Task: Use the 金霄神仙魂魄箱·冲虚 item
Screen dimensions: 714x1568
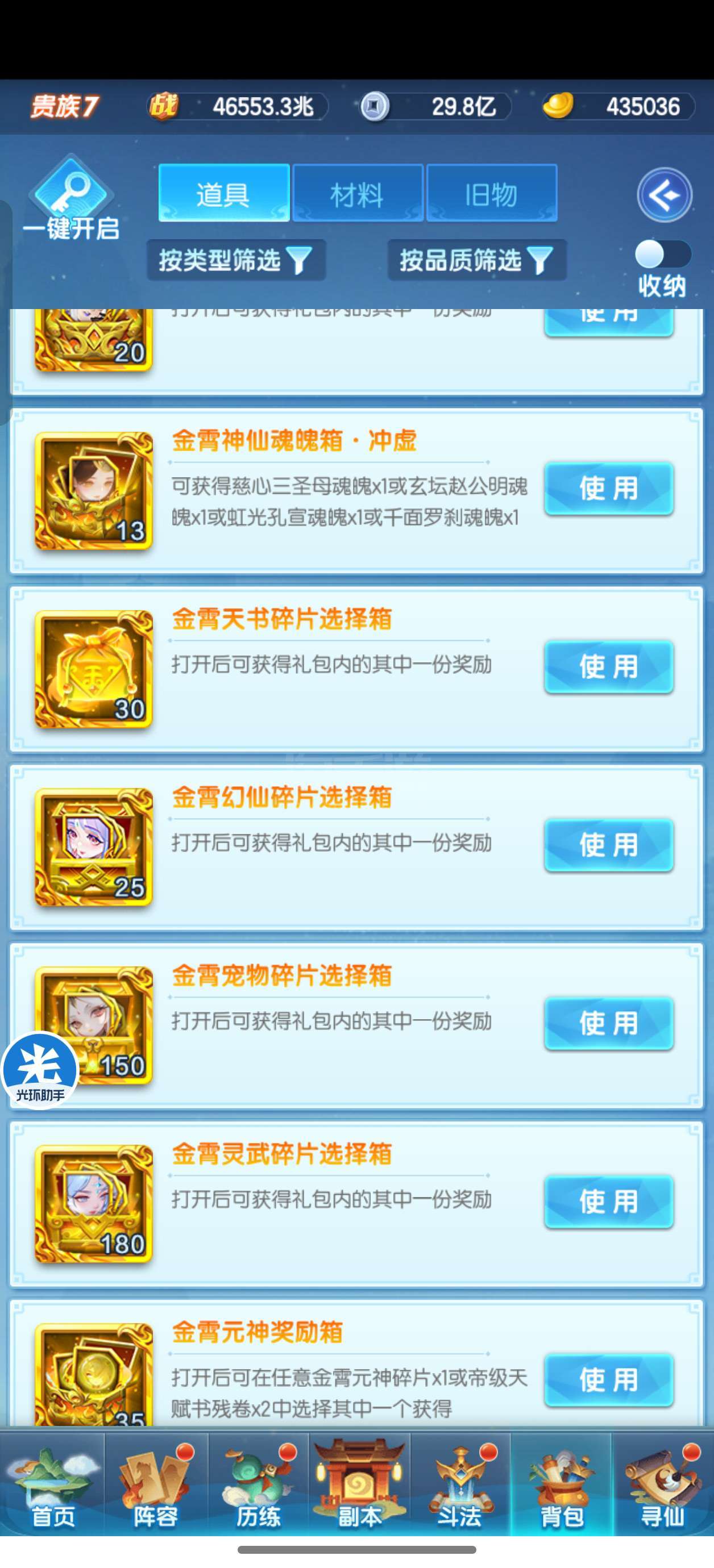Action: [609, 488]
